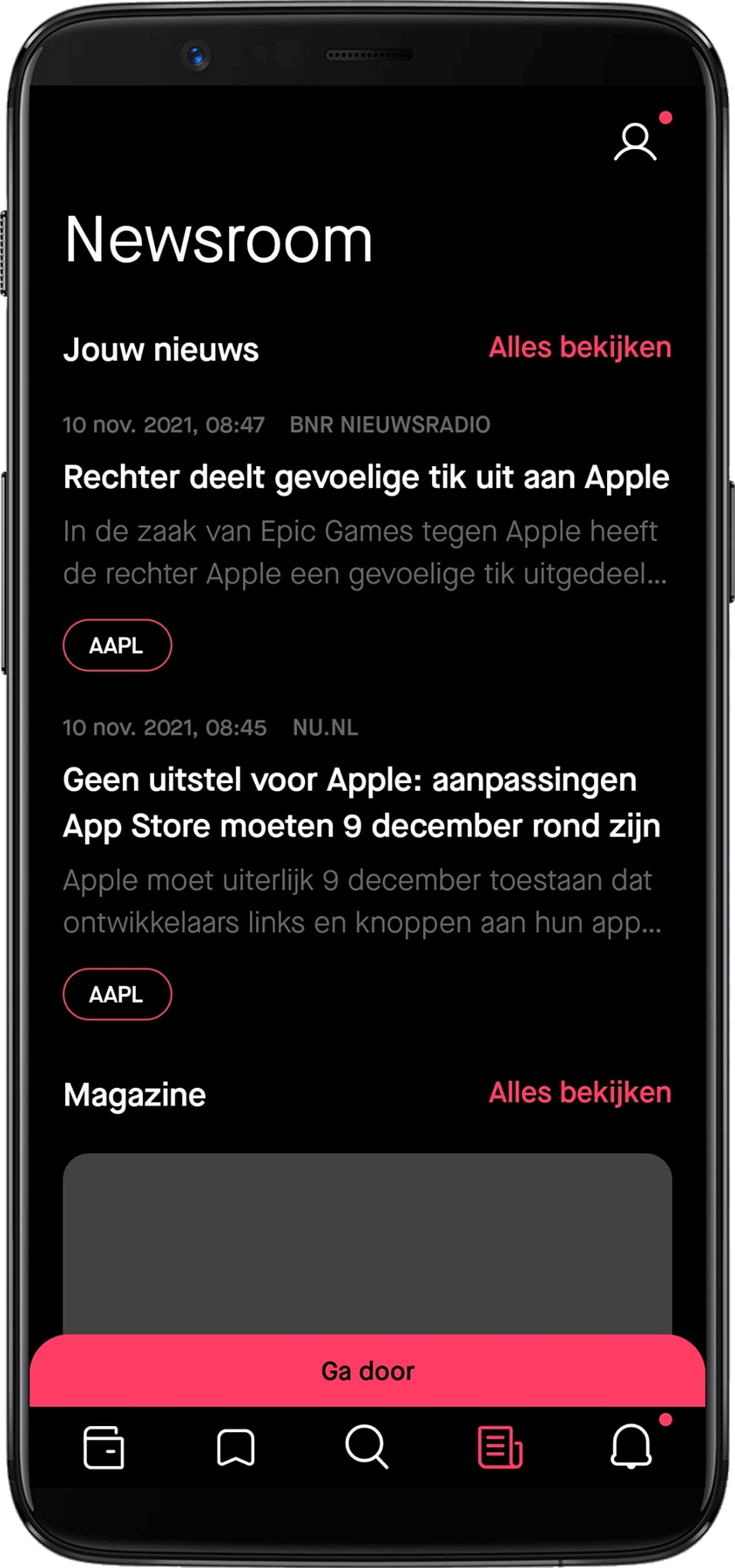Select the newsroom tab
The image size is (735, 1568).
(x=500, y=1447)
